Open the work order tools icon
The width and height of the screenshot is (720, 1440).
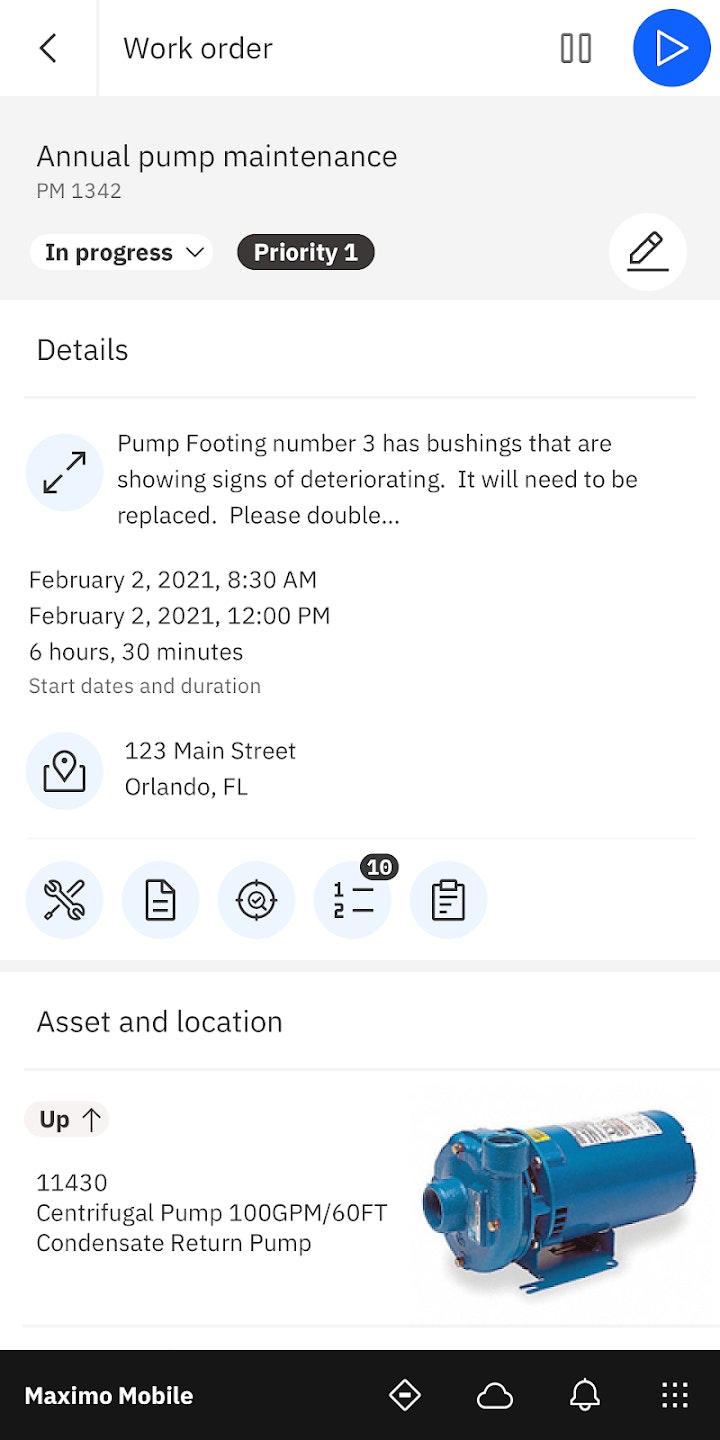click(x=64, y=900)
